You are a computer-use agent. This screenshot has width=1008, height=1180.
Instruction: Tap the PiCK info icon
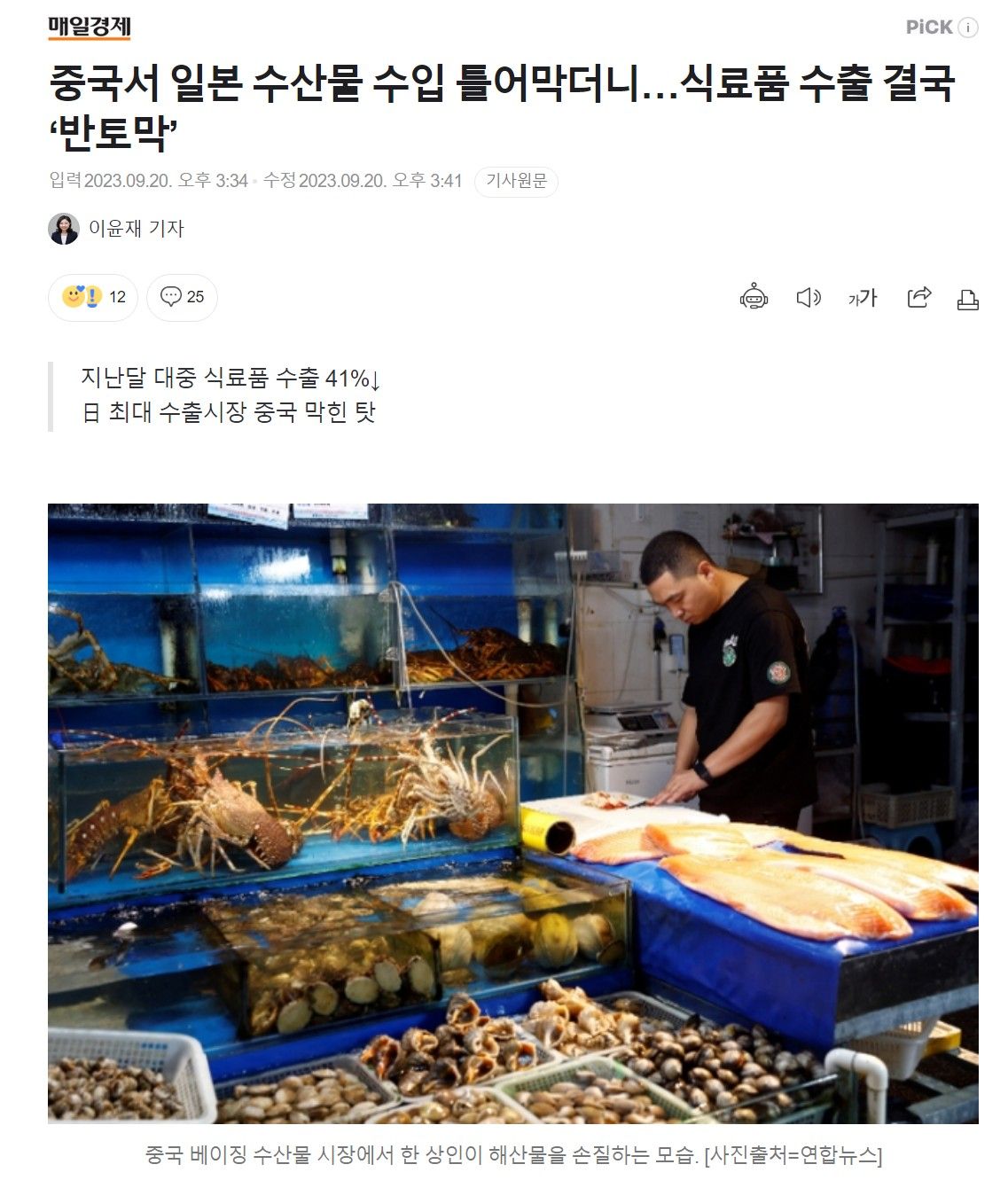(x=968, y=27)
